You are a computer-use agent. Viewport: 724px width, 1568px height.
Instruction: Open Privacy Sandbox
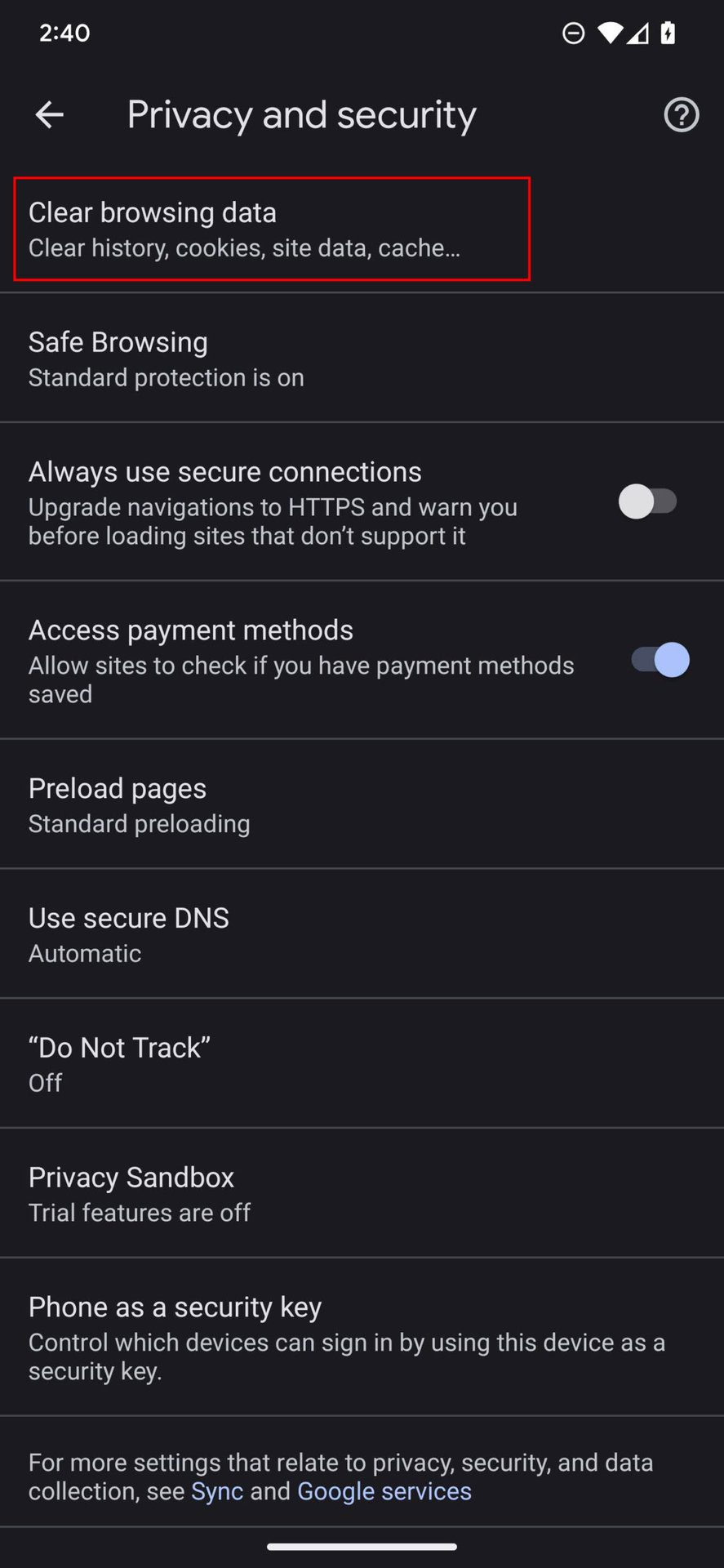tap(362, 1193)
